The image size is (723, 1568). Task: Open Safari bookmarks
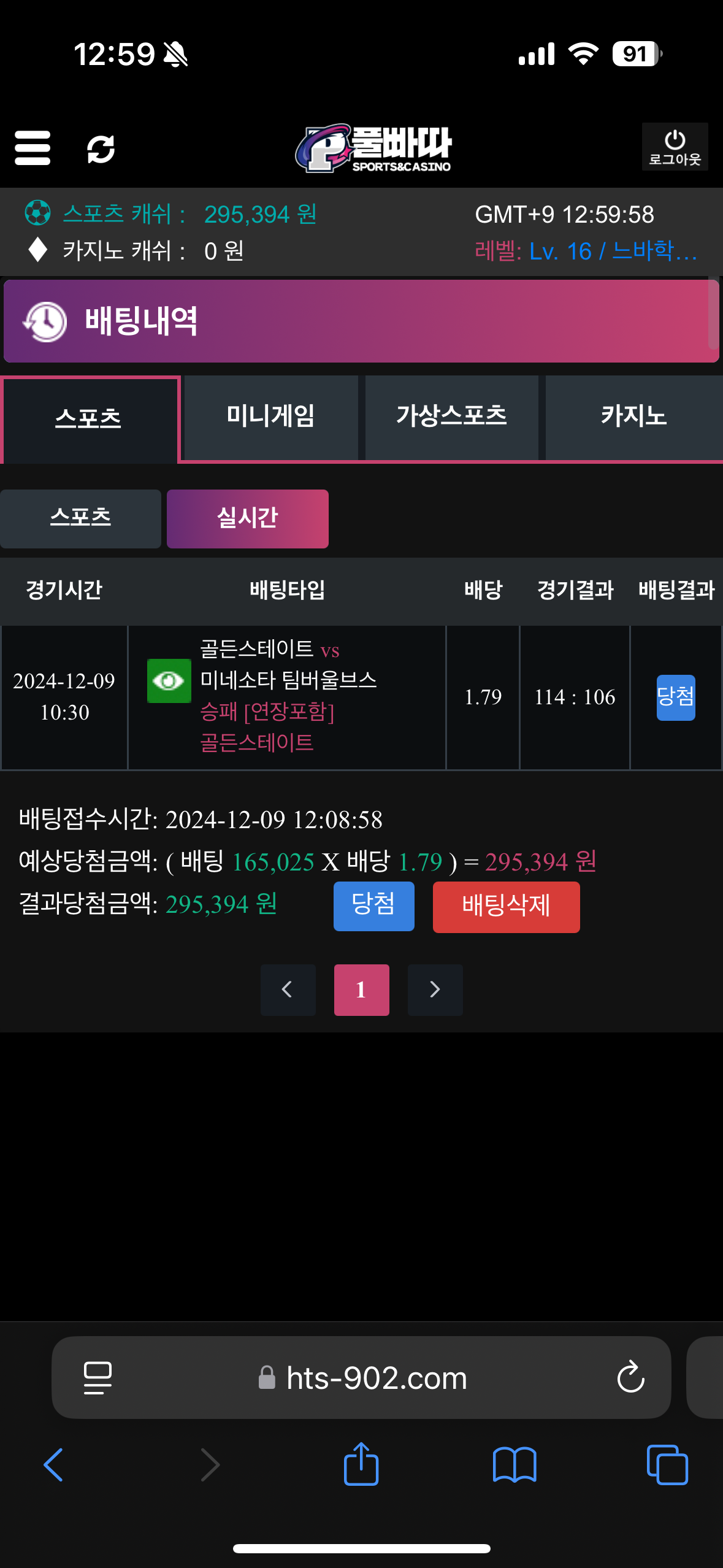[514, 1465]
